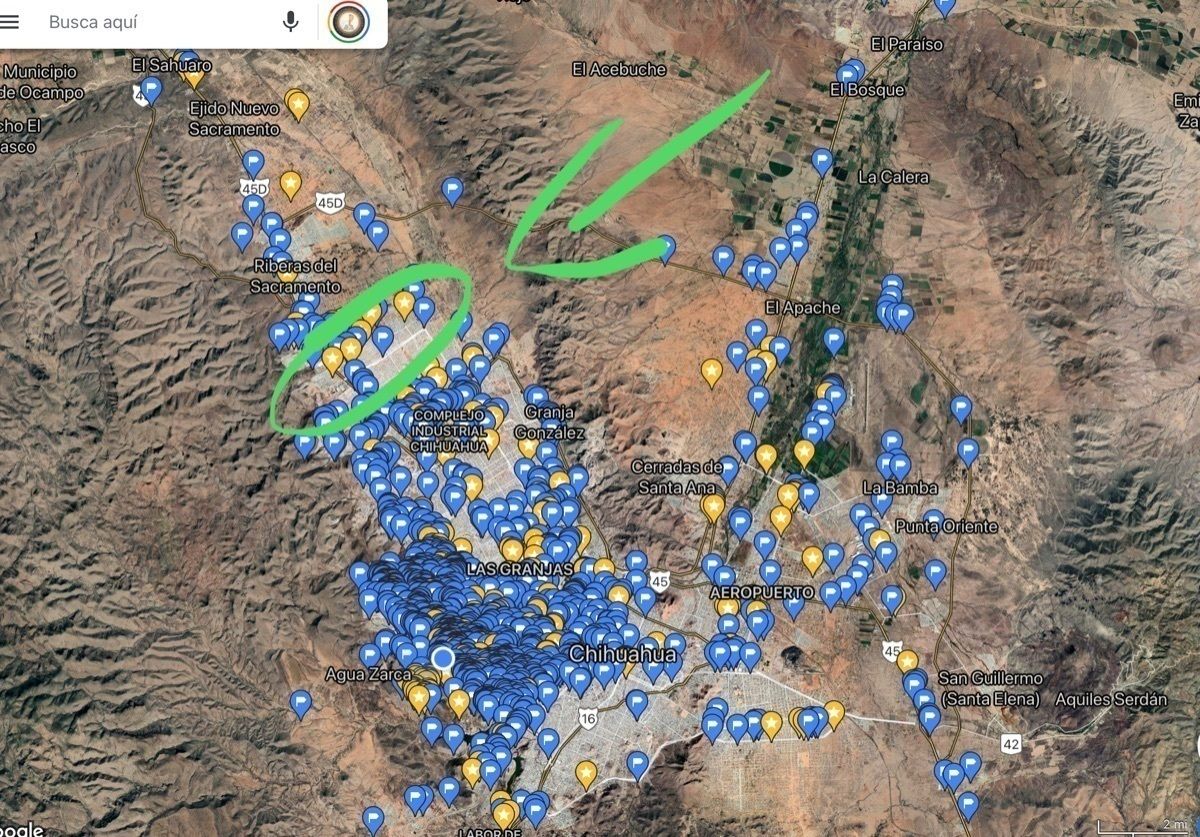Viewport: 1200px width, 837px height.
Task: Open the starred pin above San Guillermo
Action: click(x=907, y=660)
